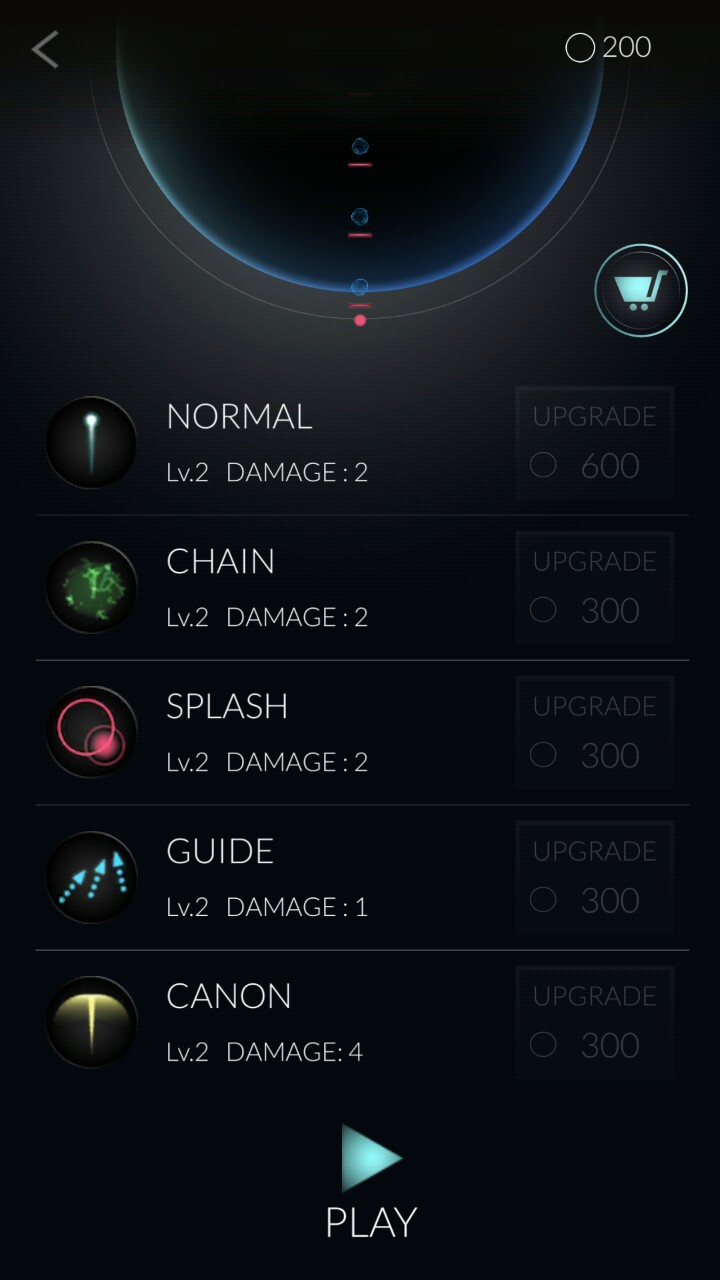The width and height of the screenshot is (720, 1280).
Task: Start the game with PLAY
Action: pos(371,1180)
